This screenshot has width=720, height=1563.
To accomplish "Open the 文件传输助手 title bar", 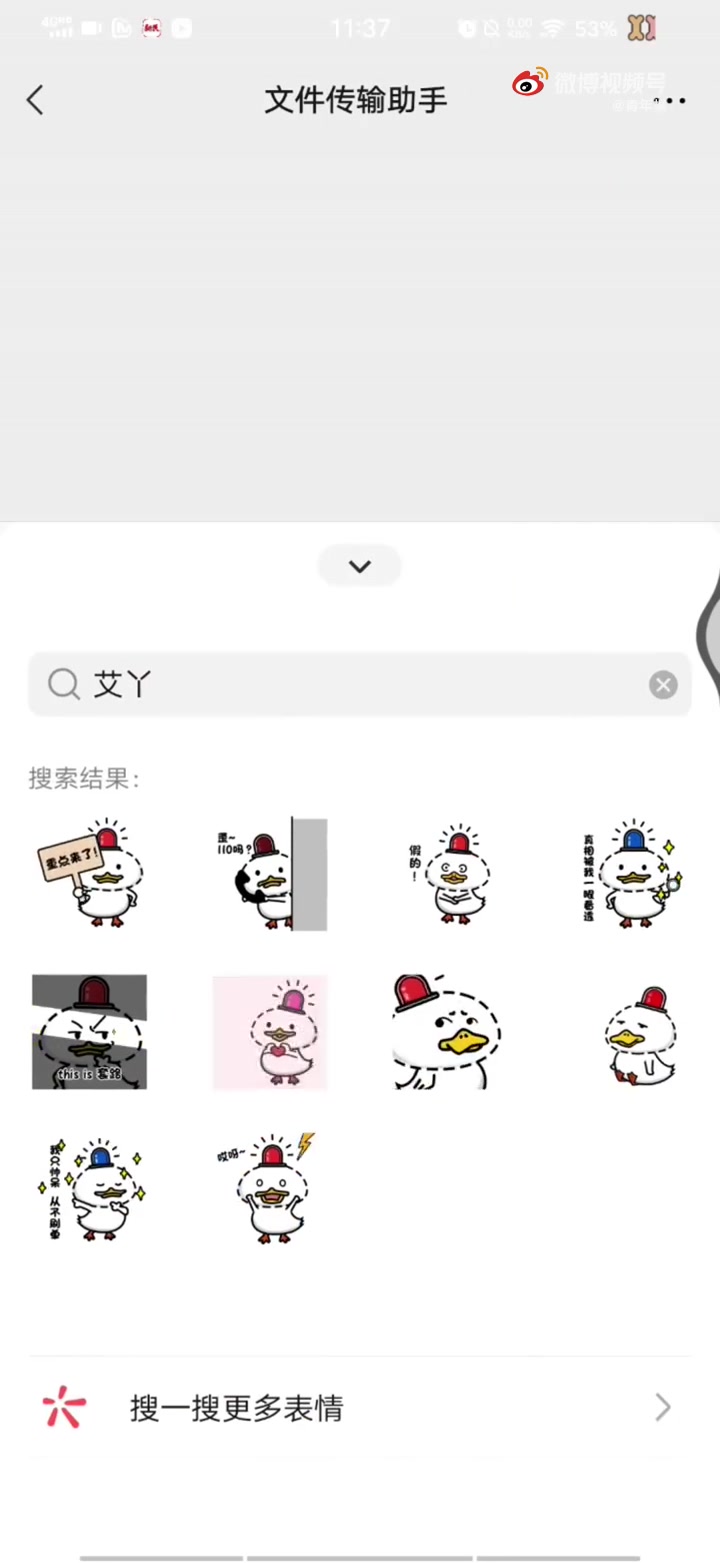I will 355,100.
